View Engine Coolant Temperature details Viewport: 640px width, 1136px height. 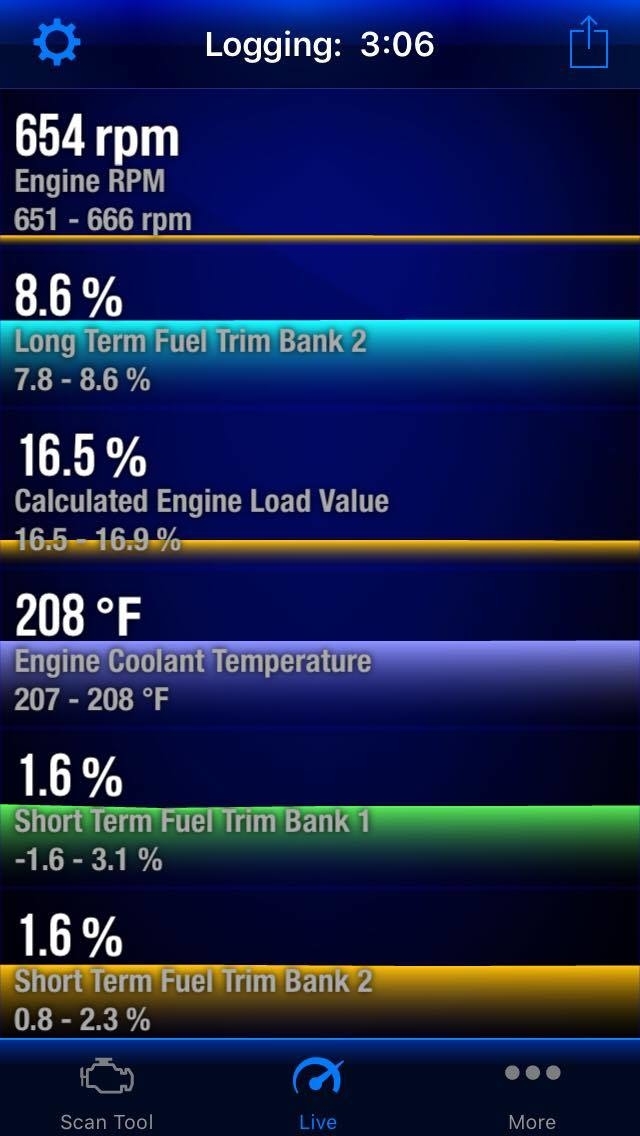[x=320, y=650]
